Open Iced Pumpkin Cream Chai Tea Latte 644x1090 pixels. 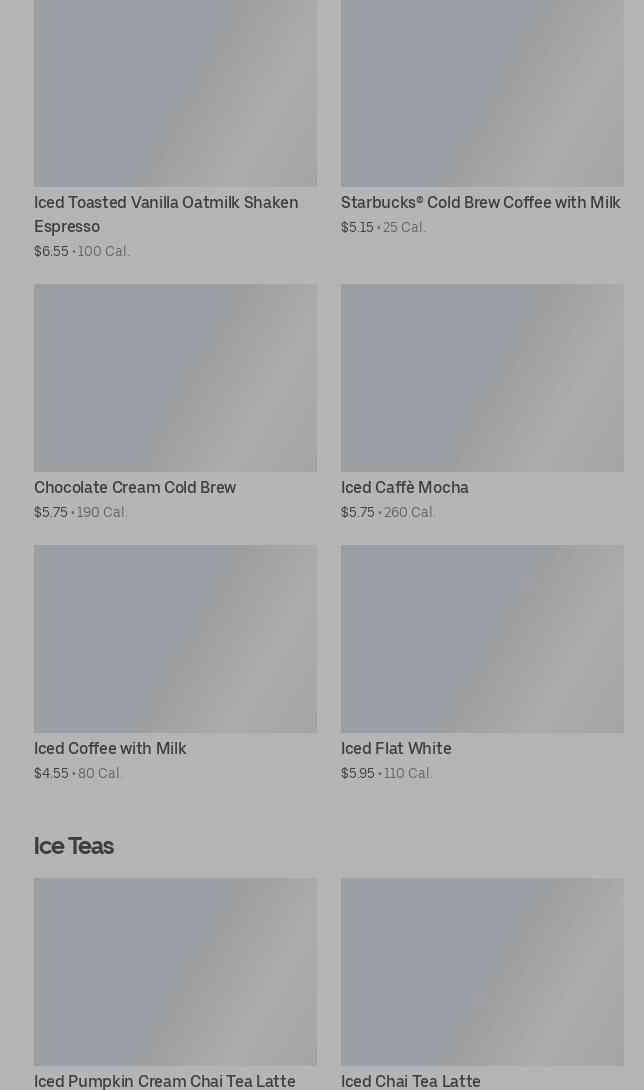pos(175,972)
